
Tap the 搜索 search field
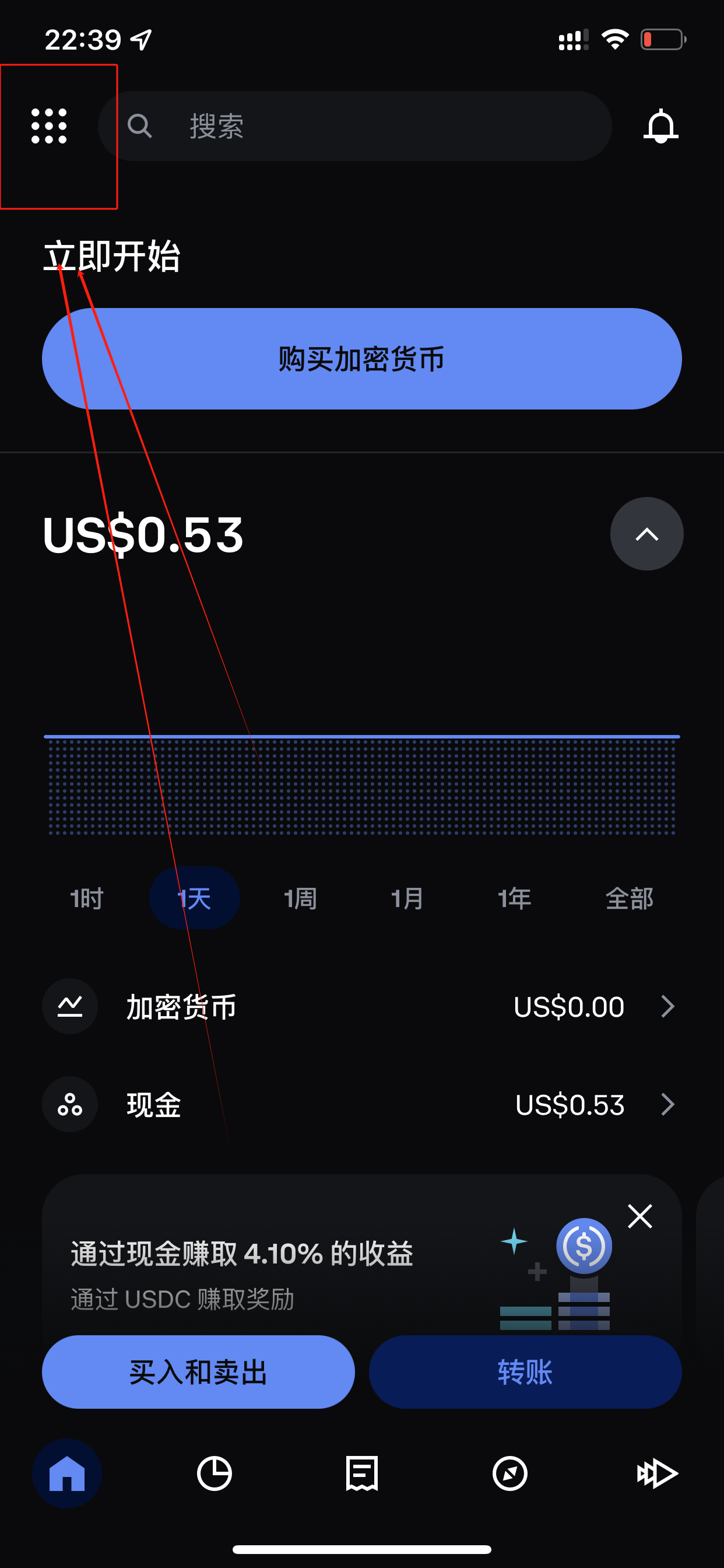[356, 126]
